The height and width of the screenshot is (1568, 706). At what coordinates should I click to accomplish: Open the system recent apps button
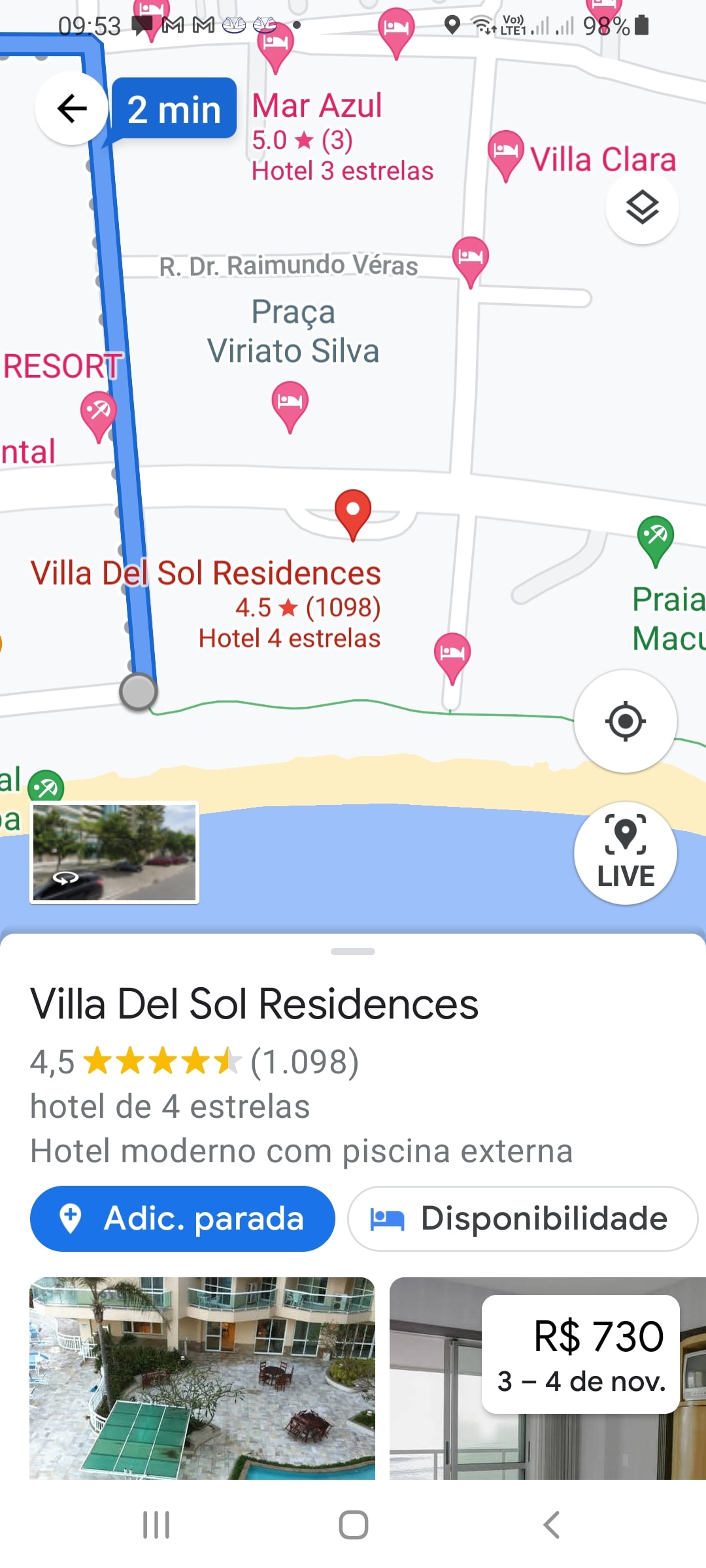click(x=156, y=1525)
